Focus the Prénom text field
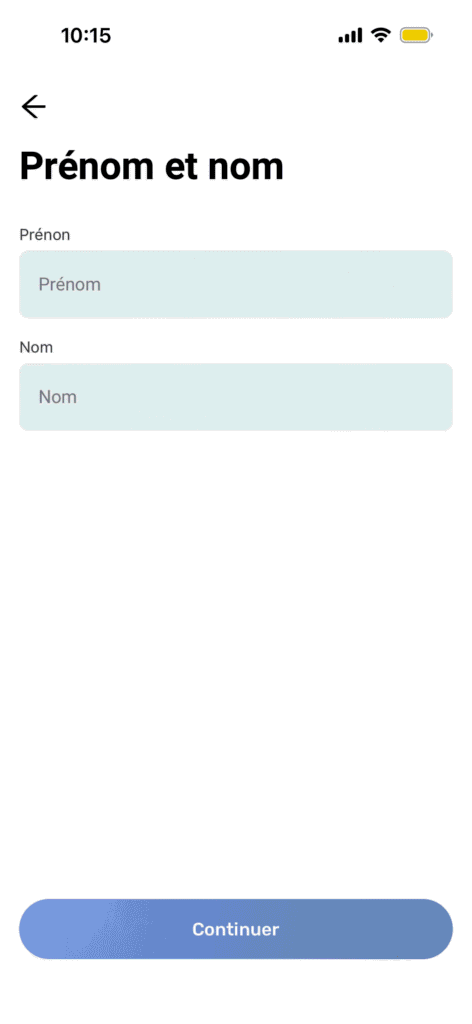The height and width of the screenshot is (1024, 472). pyautogui.click(x=236, y=284)
